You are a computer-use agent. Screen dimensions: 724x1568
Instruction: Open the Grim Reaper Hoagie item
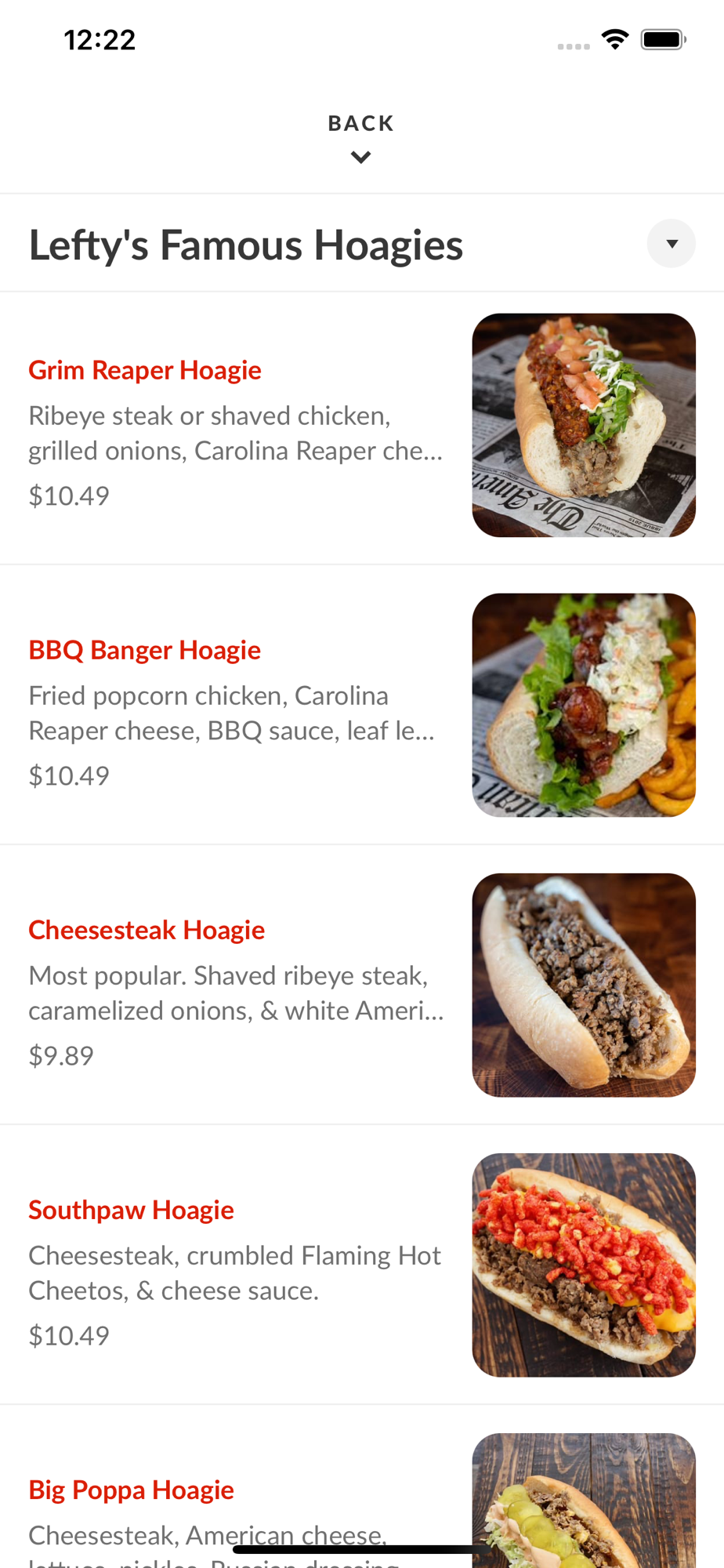pos(145,370)
